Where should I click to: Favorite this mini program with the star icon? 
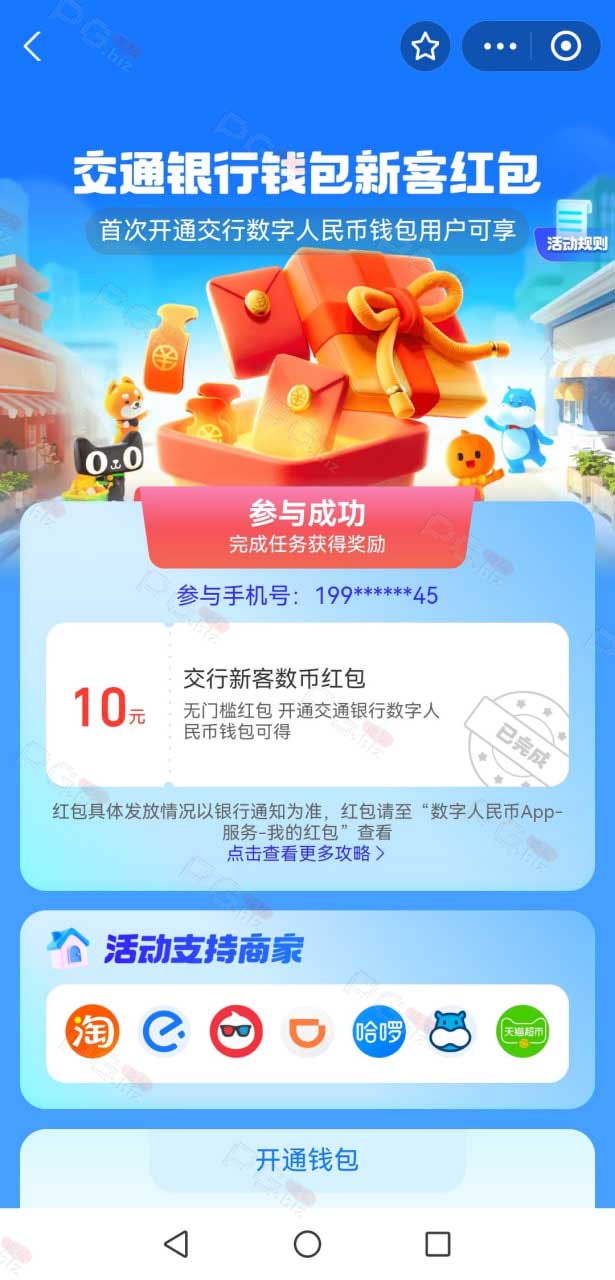(x=426, y=47)
